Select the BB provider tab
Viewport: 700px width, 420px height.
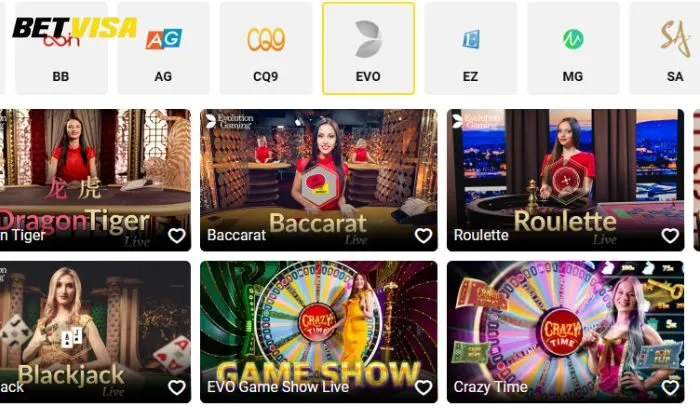[61, 50]
